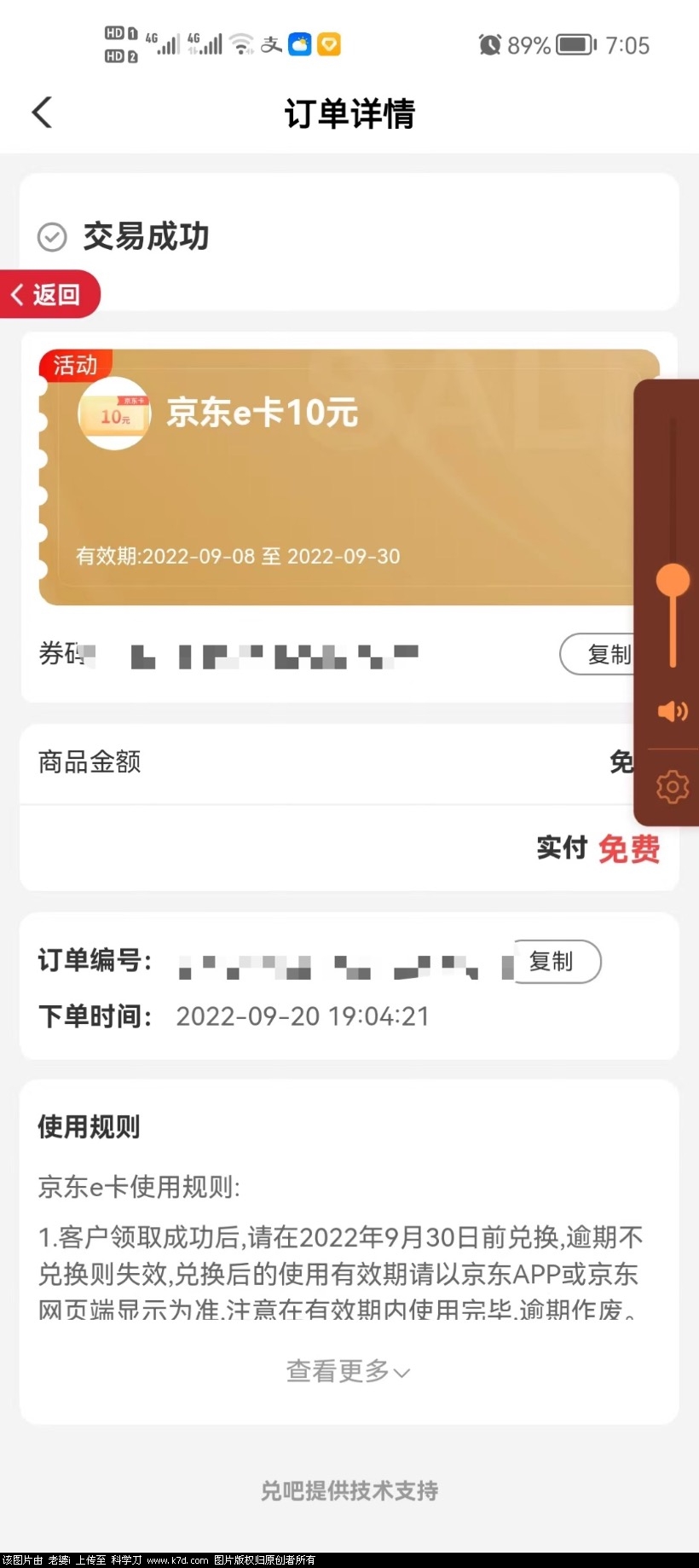
Task: Copy the coupon code
Action: tap(599, 654)
